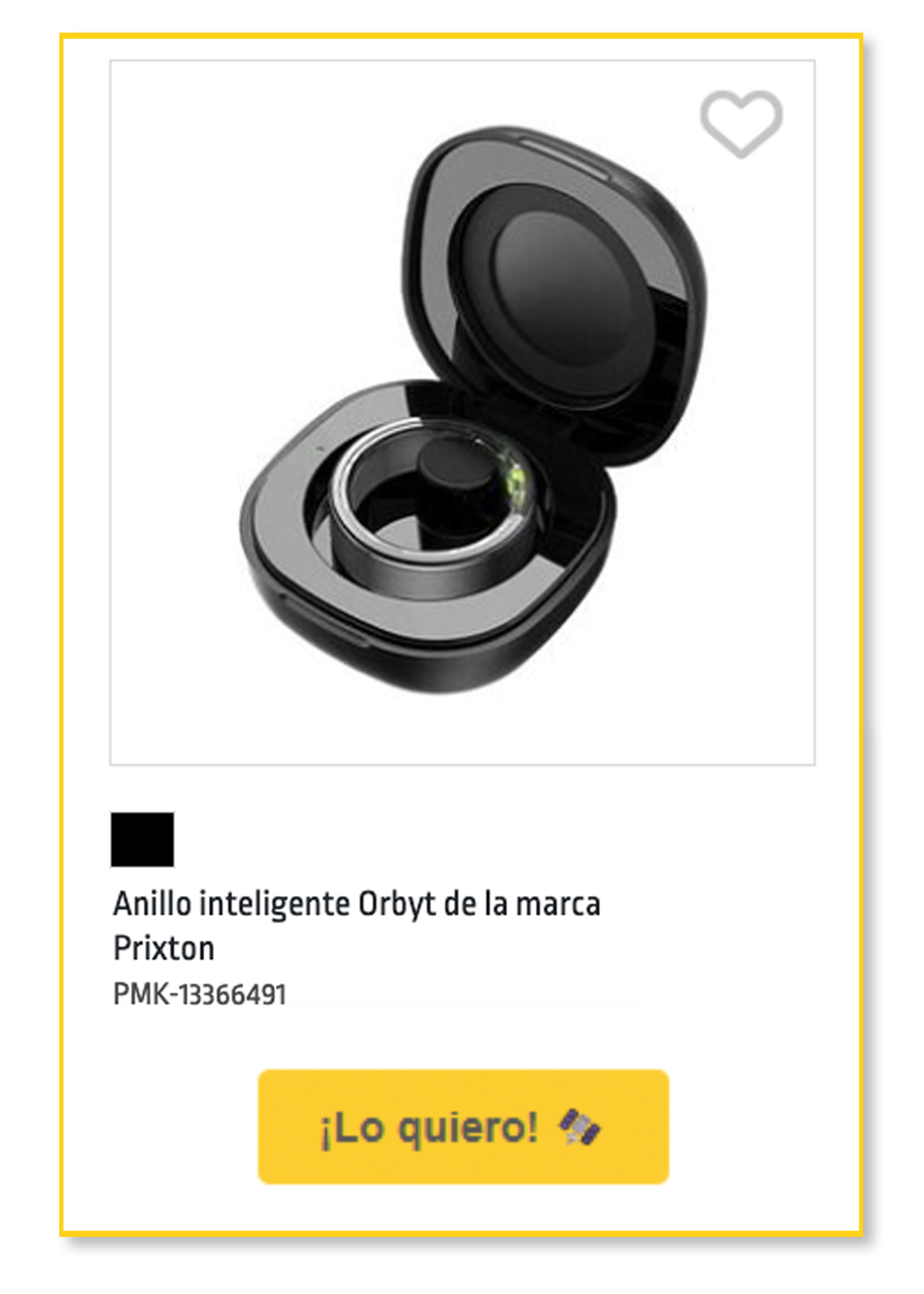924x1294 pixels.
Task: Open the Anillo inteligente Orbyt product image
Action: coord(462,412)
